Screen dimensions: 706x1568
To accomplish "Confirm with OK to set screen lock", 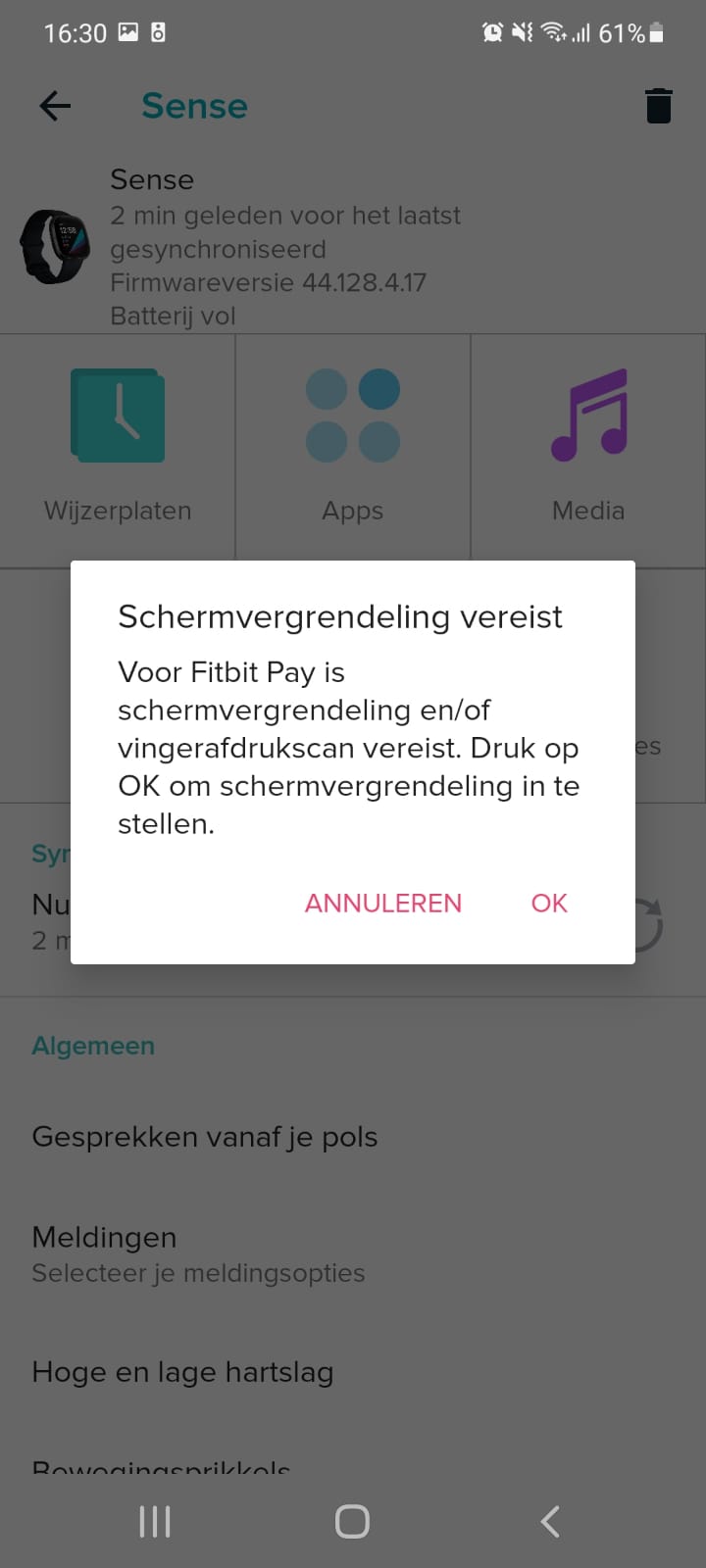I will [549, 903].
